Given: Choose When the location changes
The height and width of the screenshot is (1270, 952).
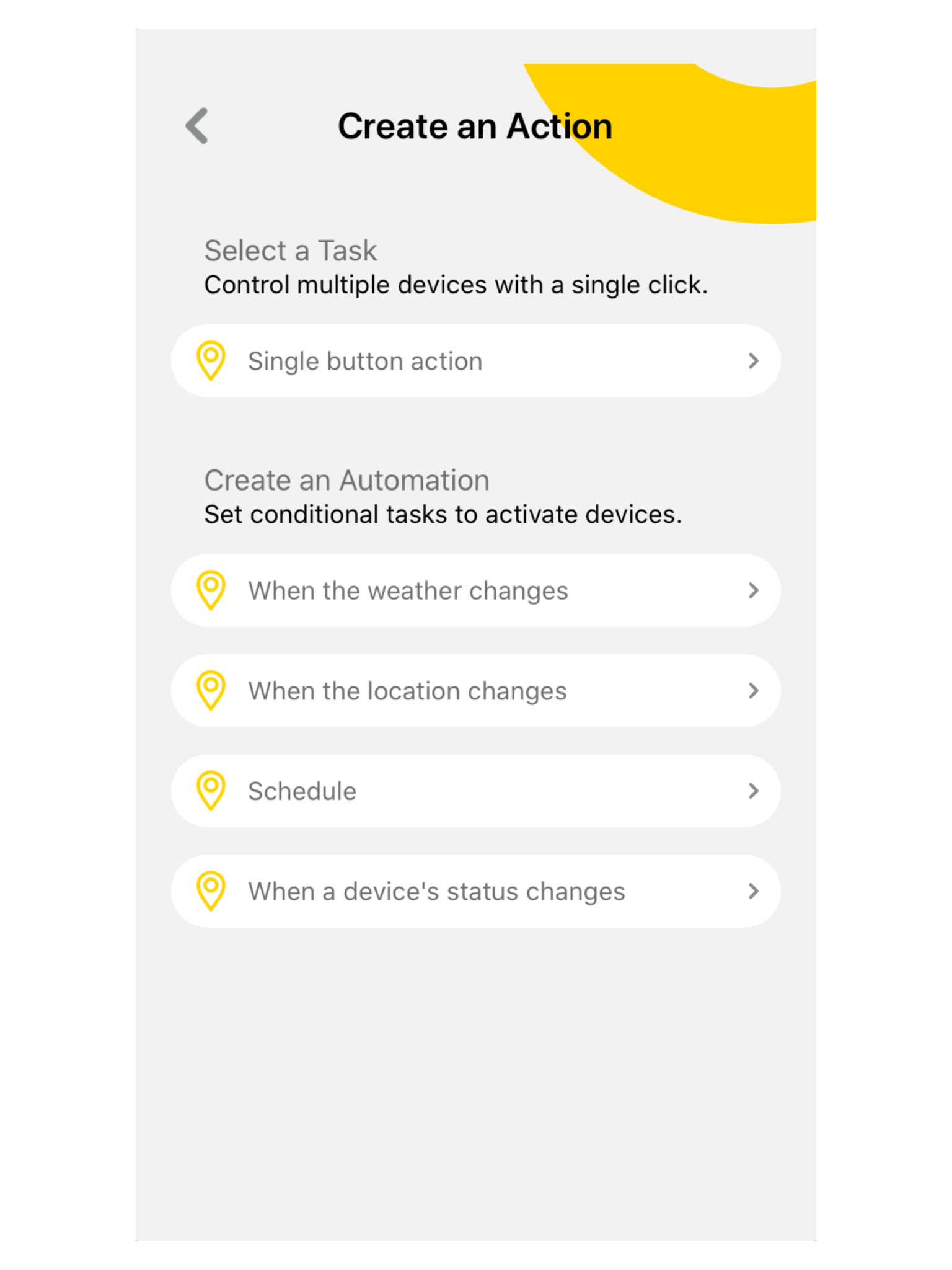Looking at the screenshot, I should (x=475, y=691).
